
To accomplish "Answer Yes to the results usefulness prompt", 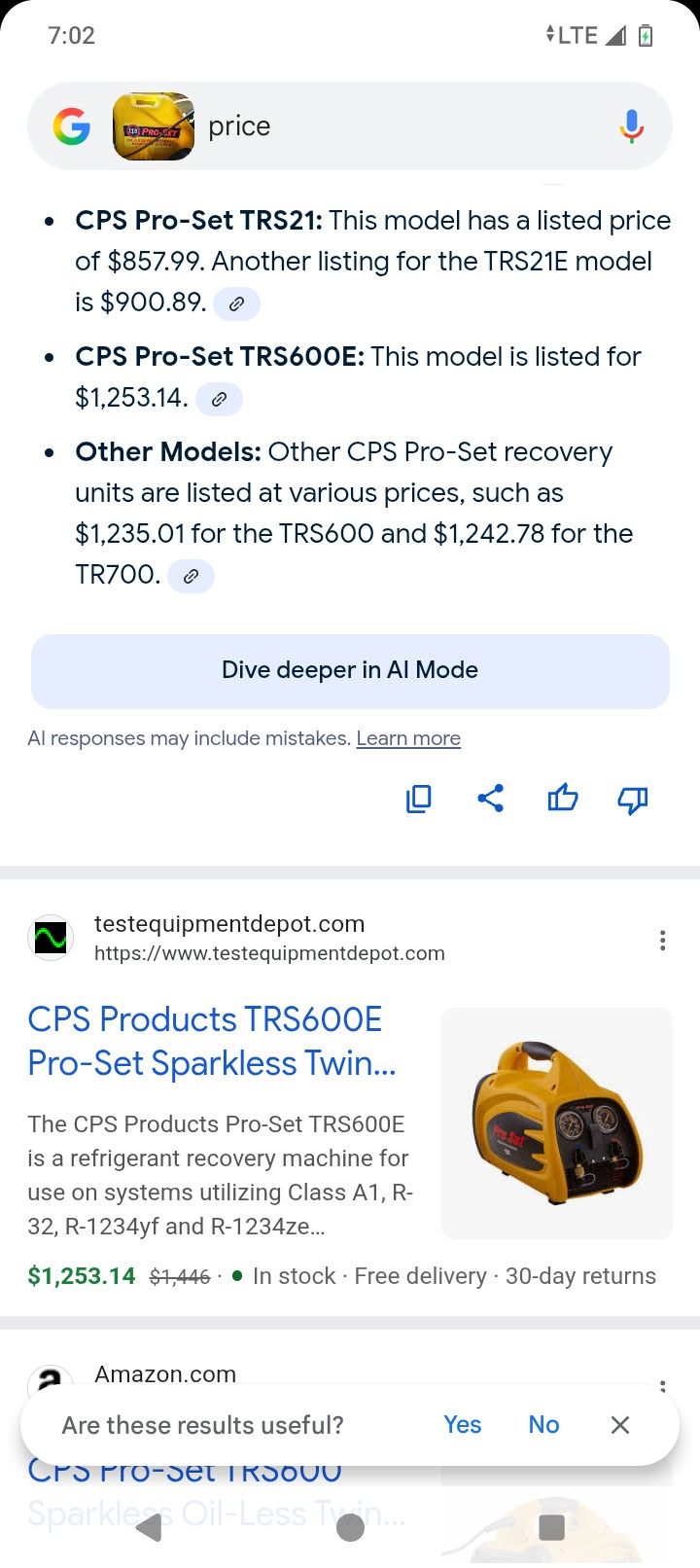I will coord(462,1424).
